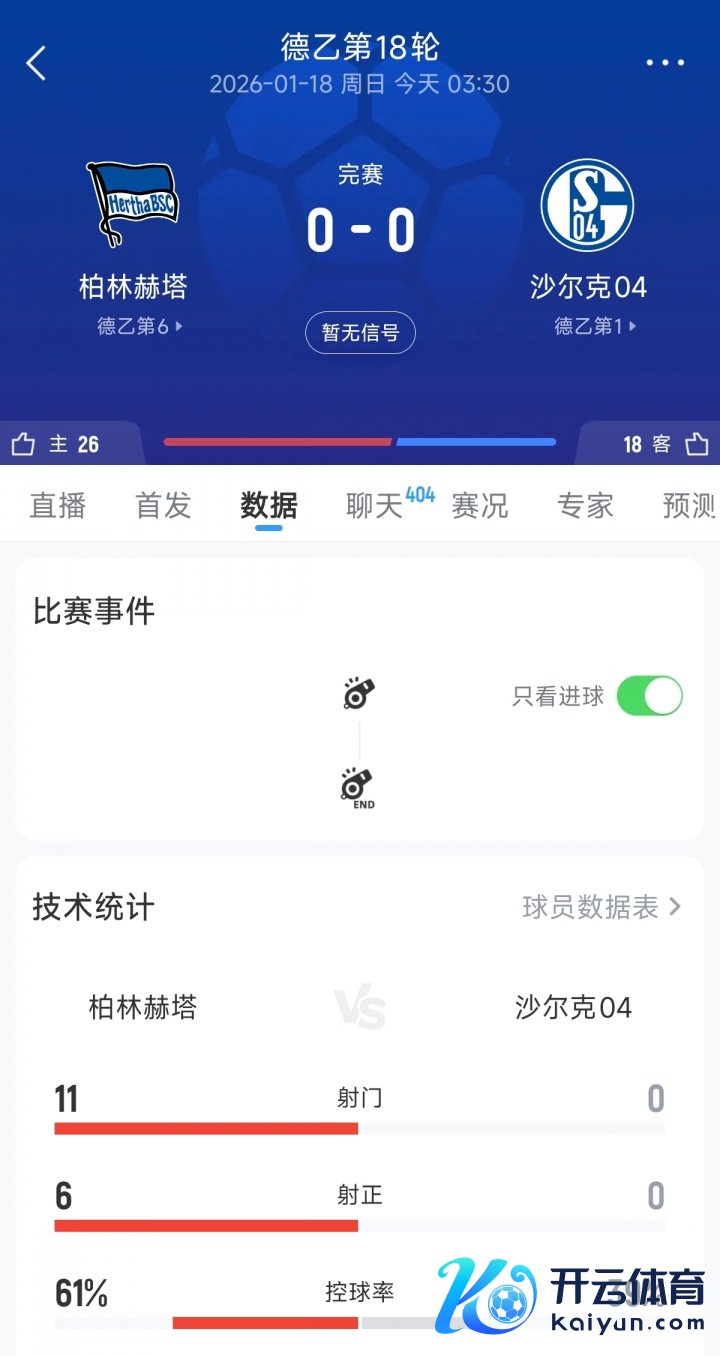Switch to the 直播 tab
The width and height of the screenshot is (720, 1356).
[58, 506]
